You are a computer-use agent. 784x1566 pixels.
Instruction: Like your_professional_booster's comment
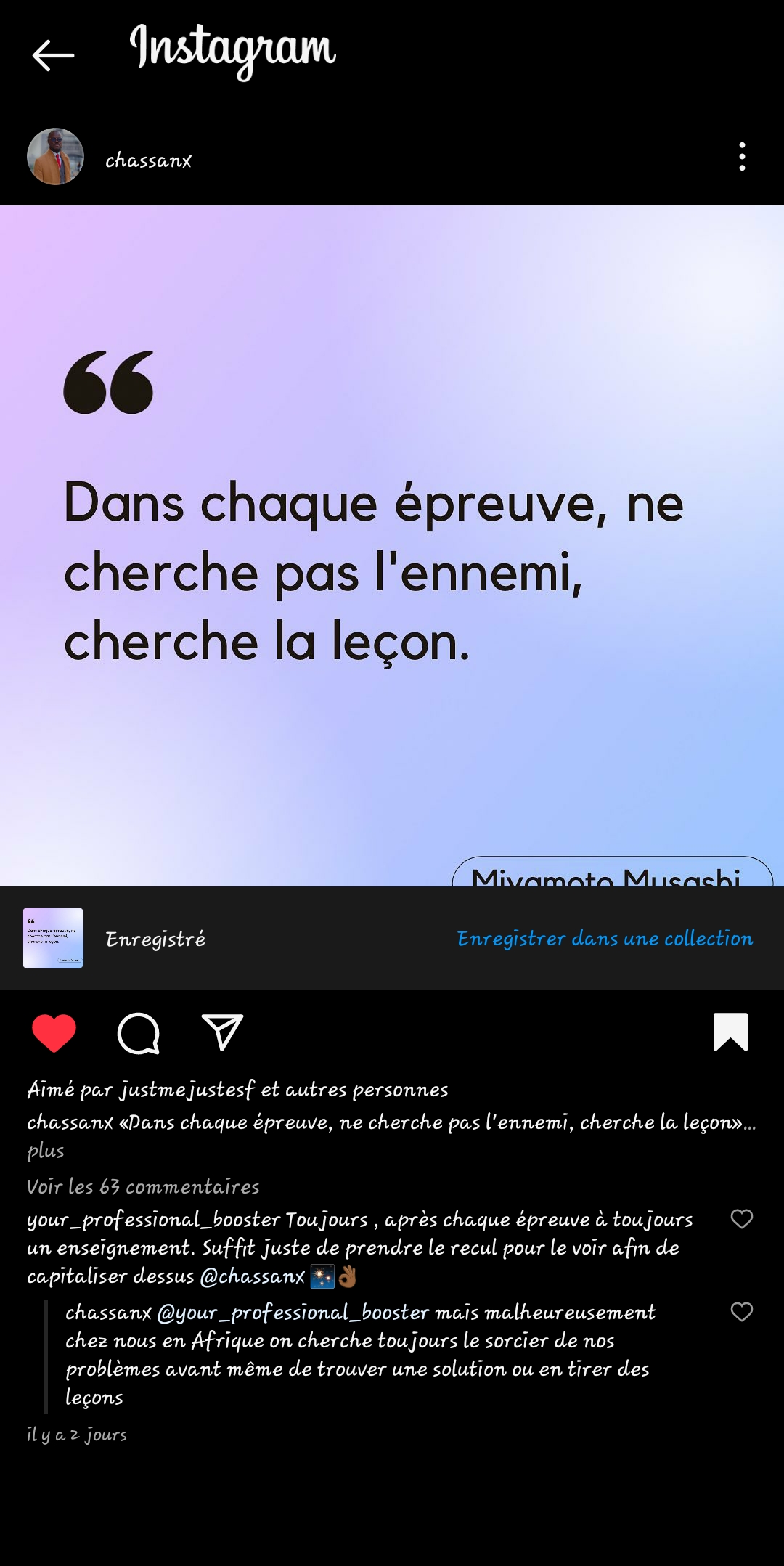(741, 1219)
